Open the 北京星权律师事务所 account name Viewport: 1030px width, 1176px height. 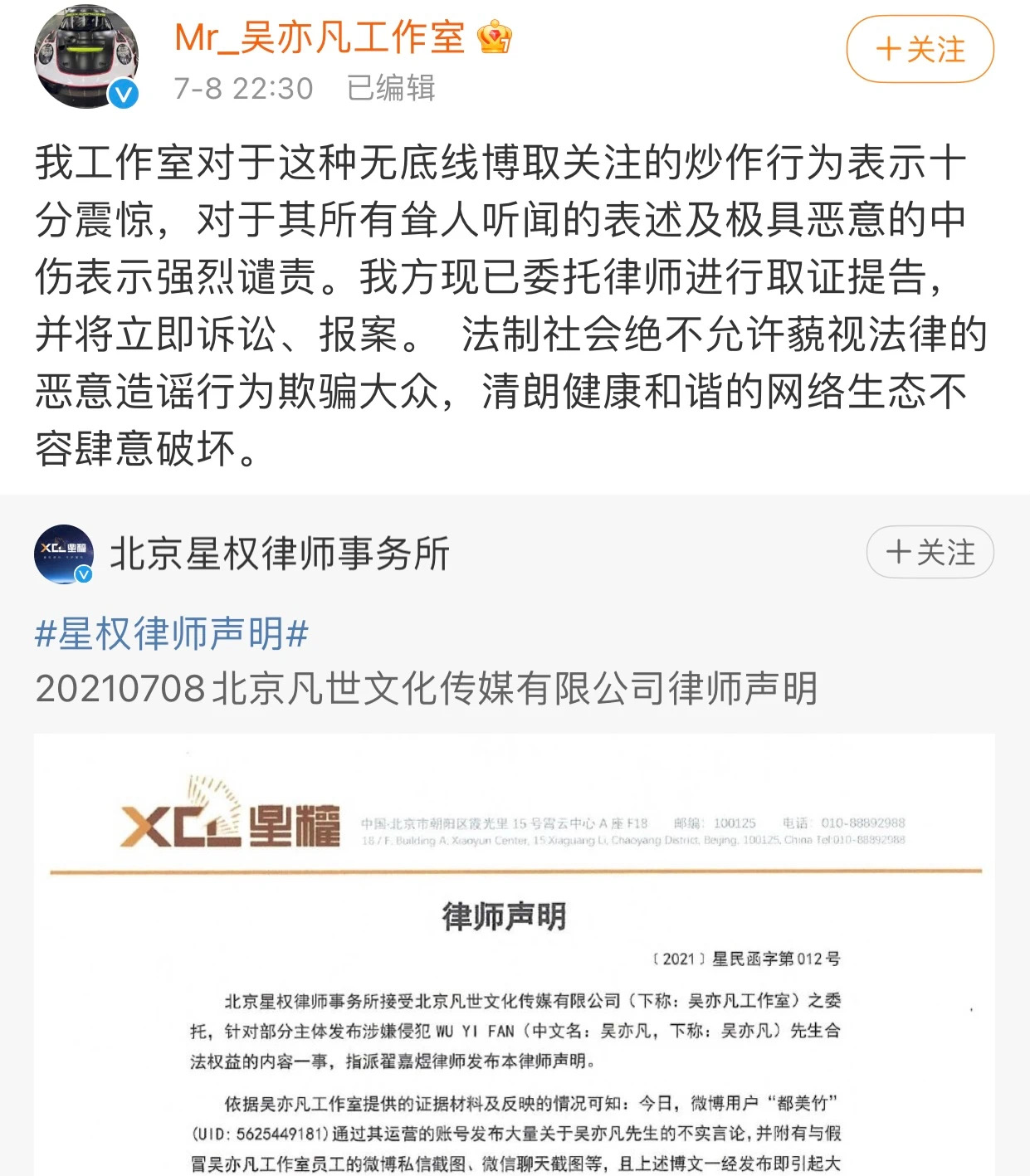(x=280, y=554)
